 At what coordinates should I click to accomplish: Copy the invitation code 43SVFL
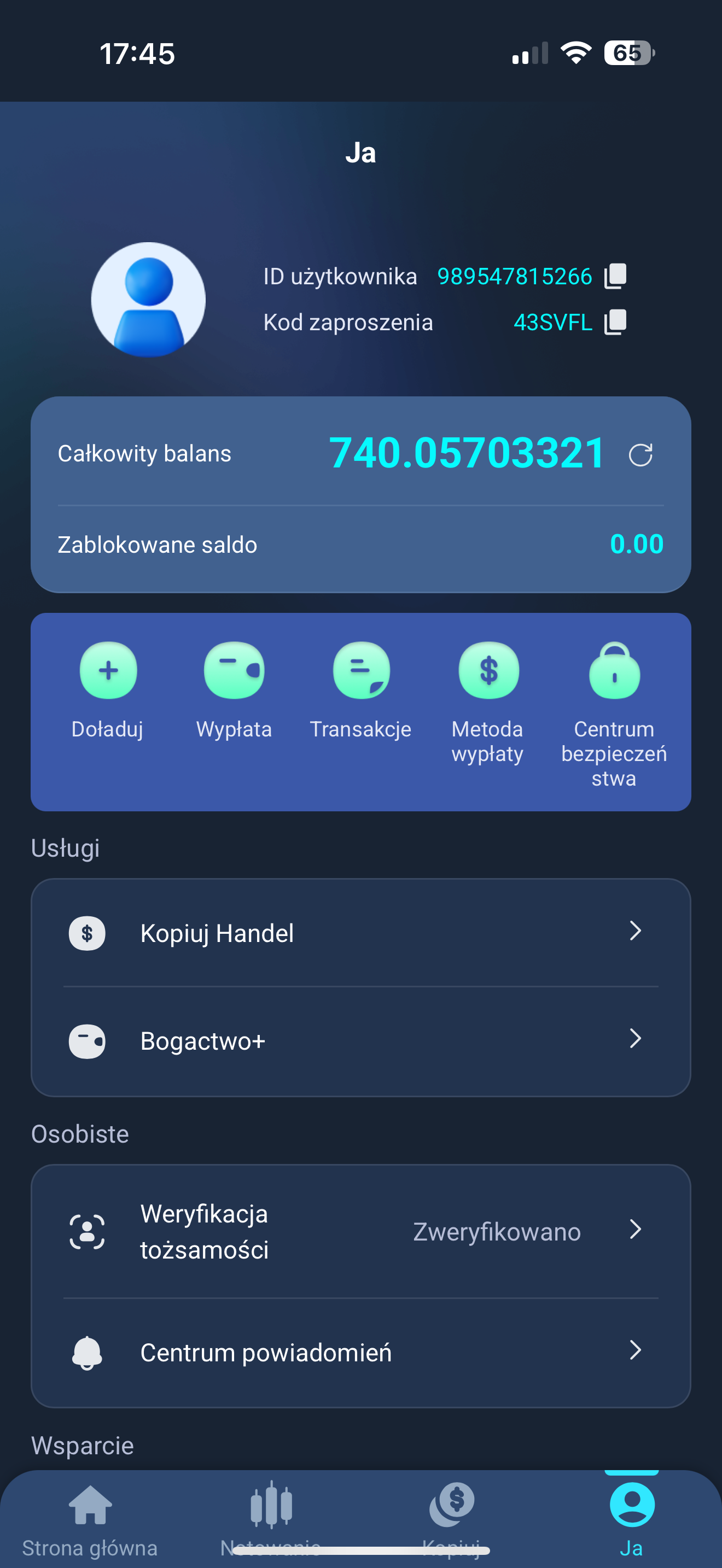point(615,322)
